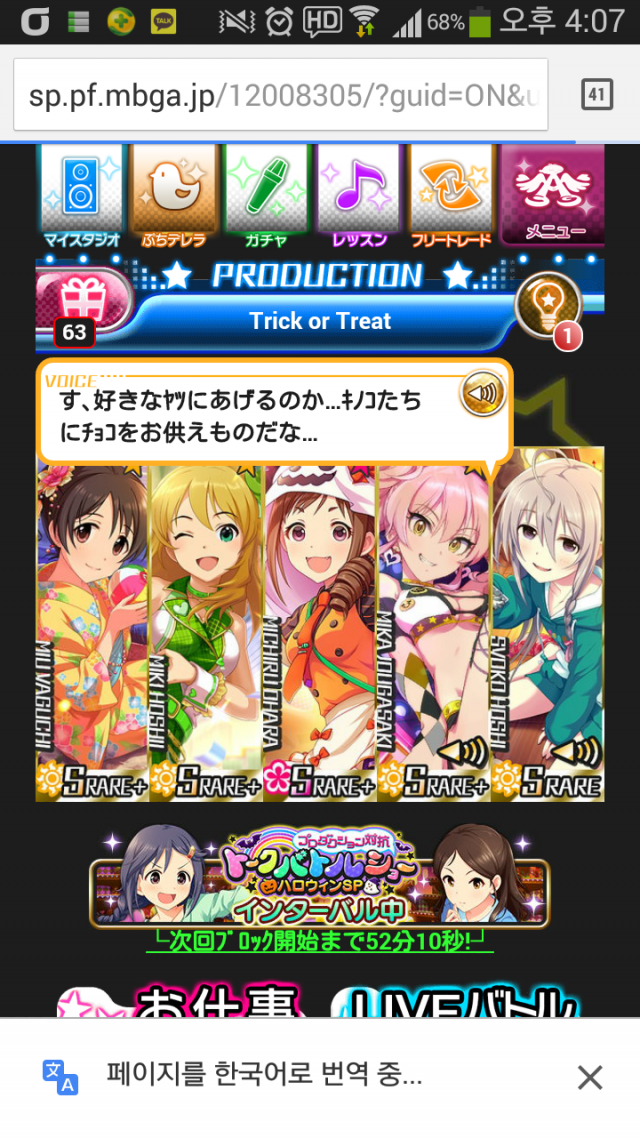Open the browser tab switcher showing 41
Screen dimensions: 640x1138
coord(596,95)
